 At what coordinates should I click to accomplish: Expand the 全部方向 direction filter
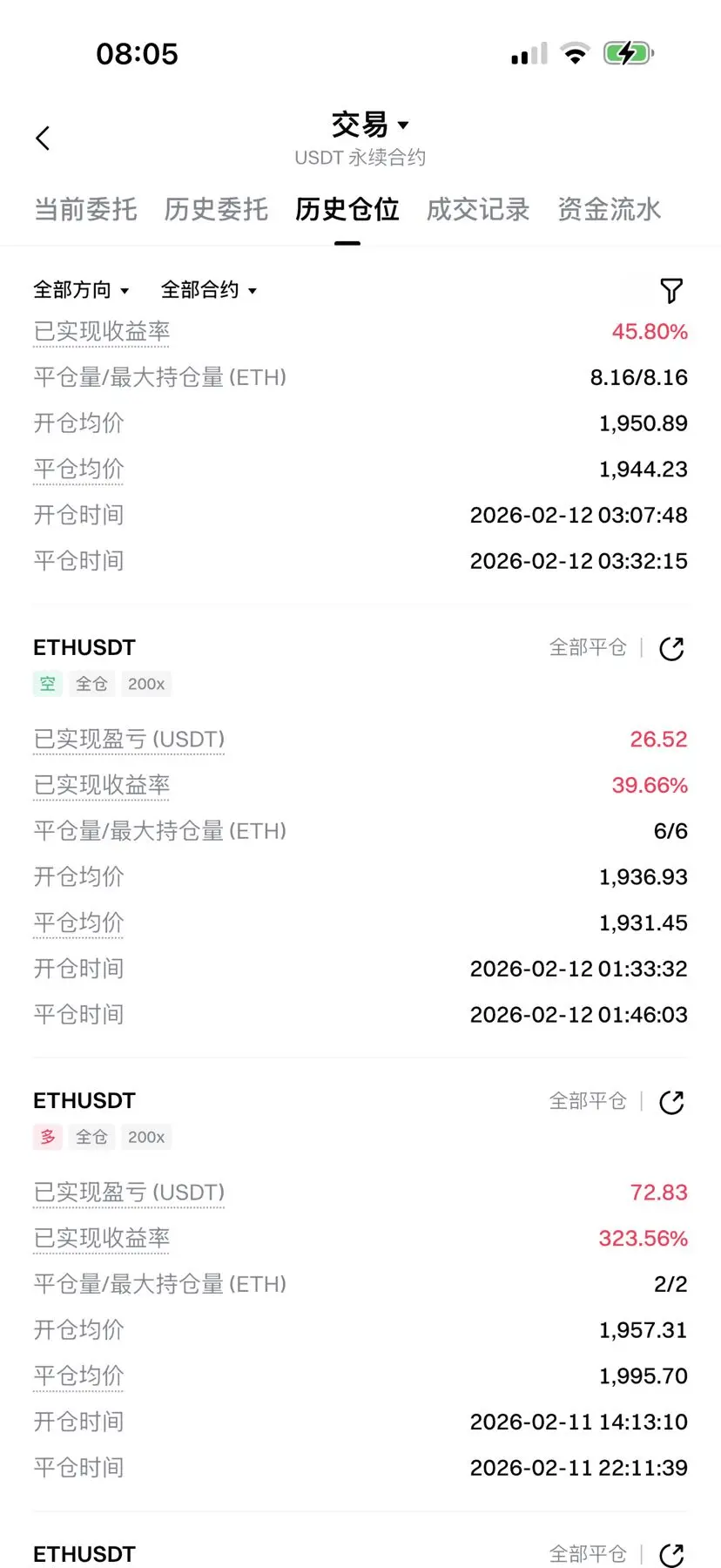pyautogui.click(x=81, y=290)
